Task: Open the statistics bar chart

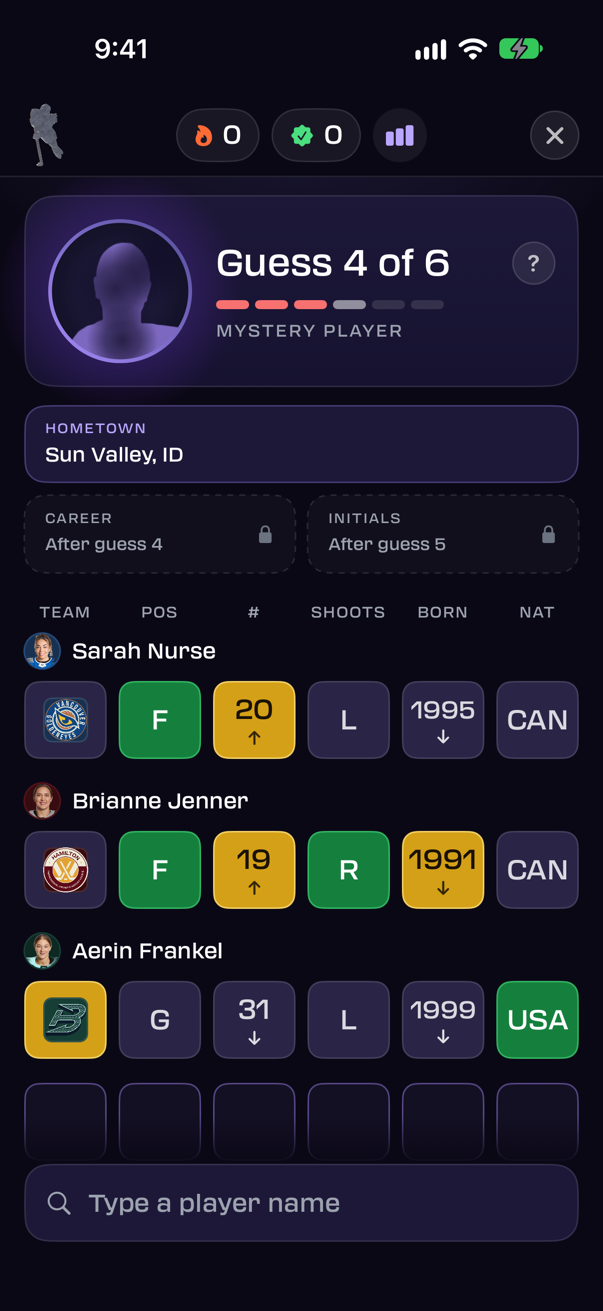Action: click(400, 136)
